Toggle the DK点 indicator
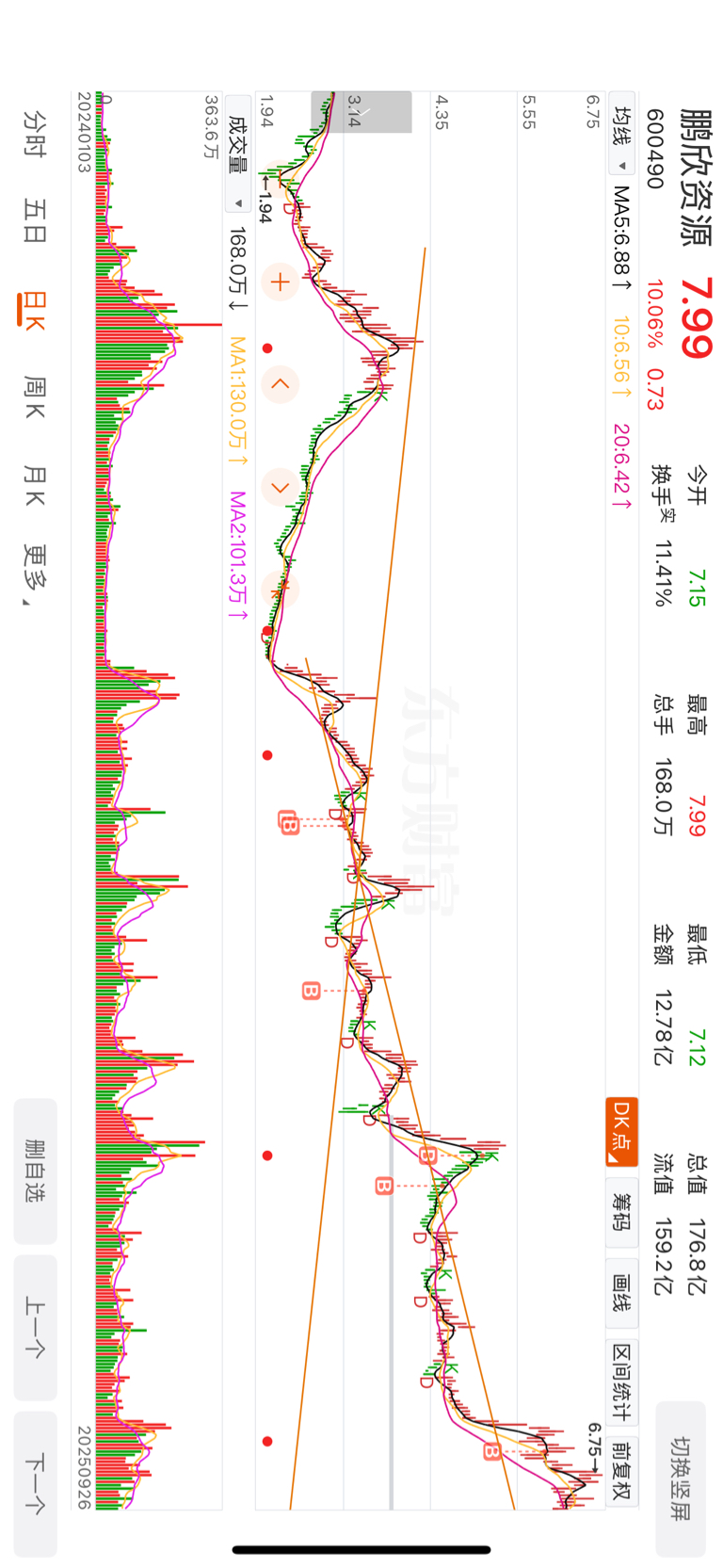 [x=621, y=1132]
